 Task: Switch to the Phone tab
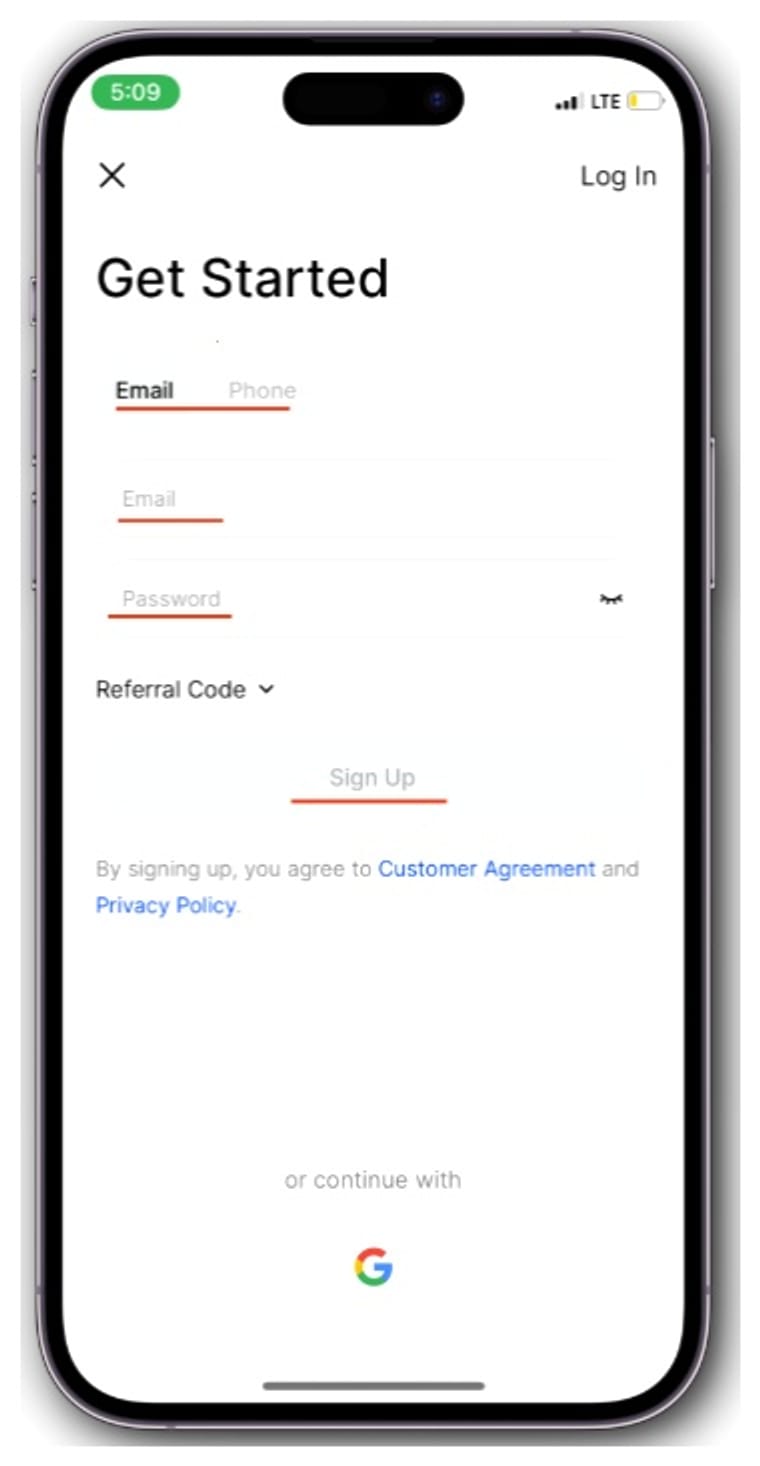[262, 390]
